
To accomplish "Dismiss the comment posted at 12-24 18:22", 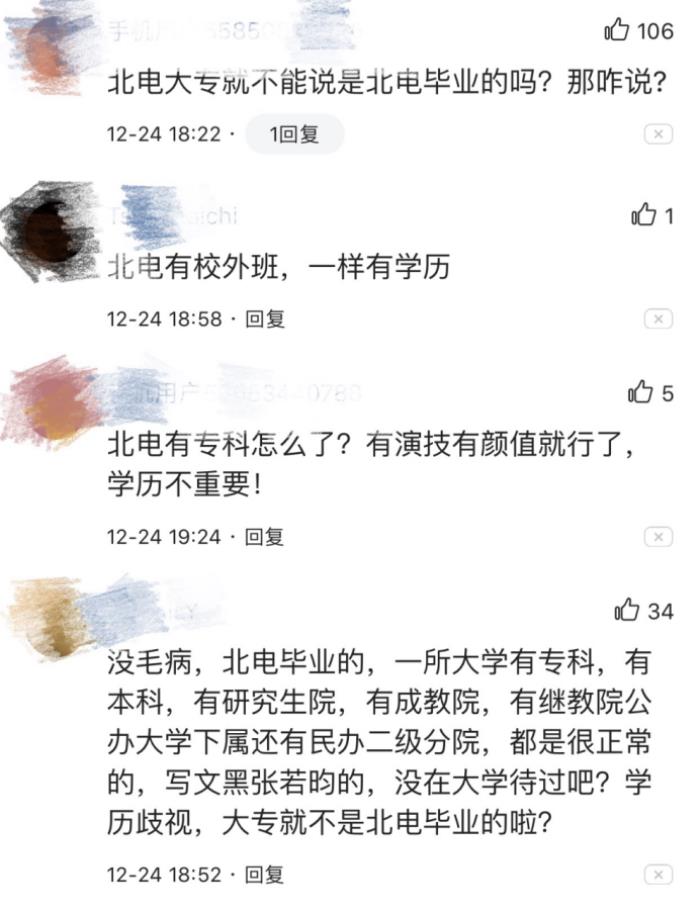I will [657, 135].
